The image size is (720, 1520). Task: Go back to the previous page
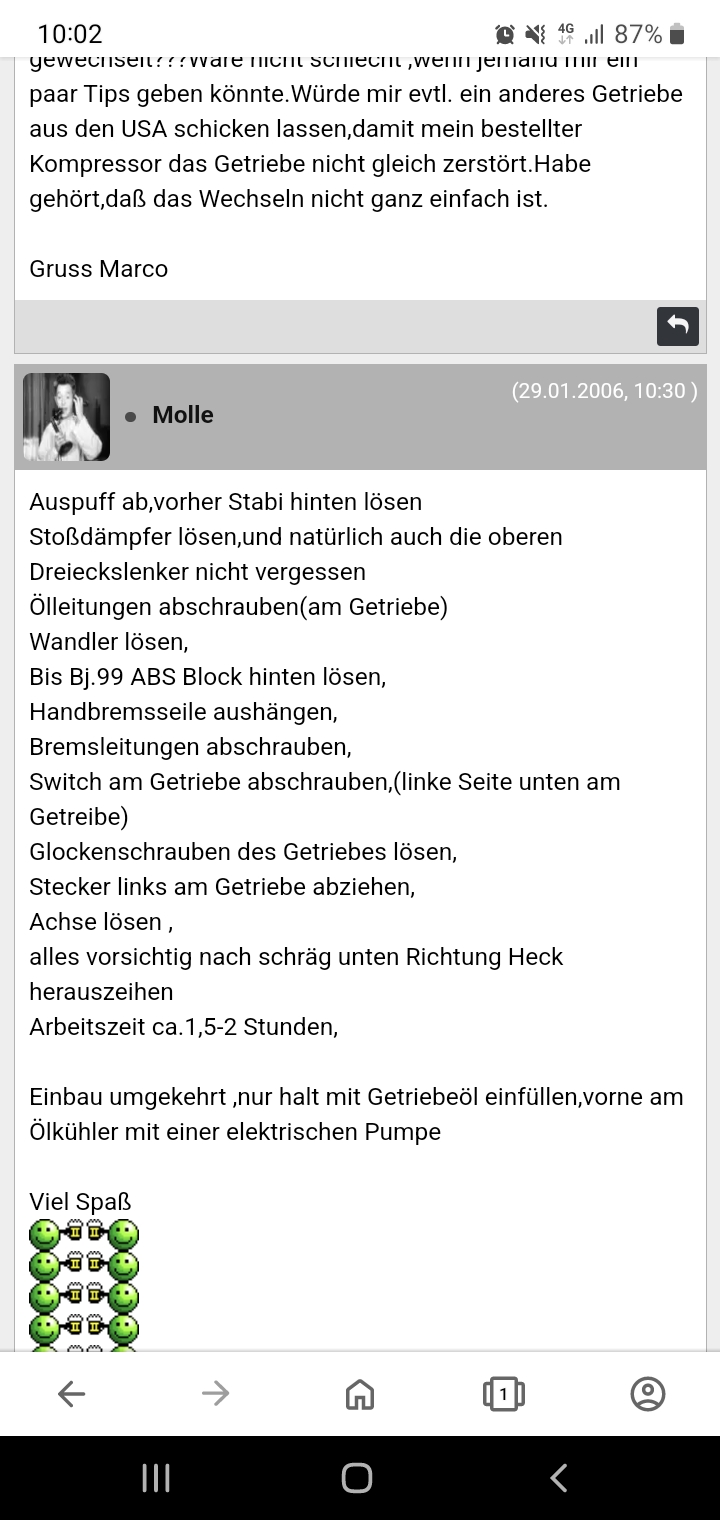(71, 1393)
